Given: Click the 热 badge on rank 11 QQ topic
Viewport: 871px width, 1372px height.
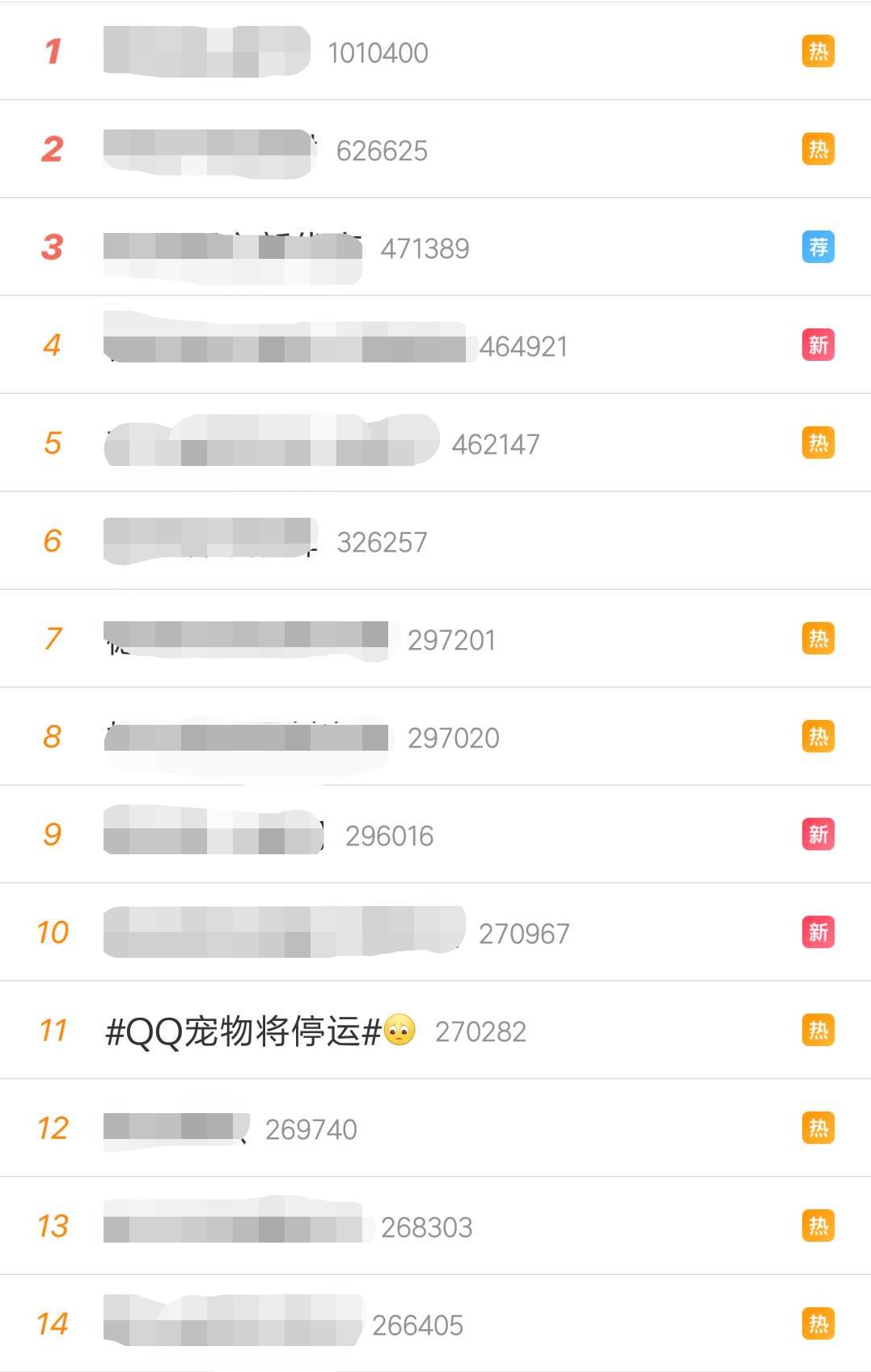Looking at the screenshot, I should [x=818, y=1030].
